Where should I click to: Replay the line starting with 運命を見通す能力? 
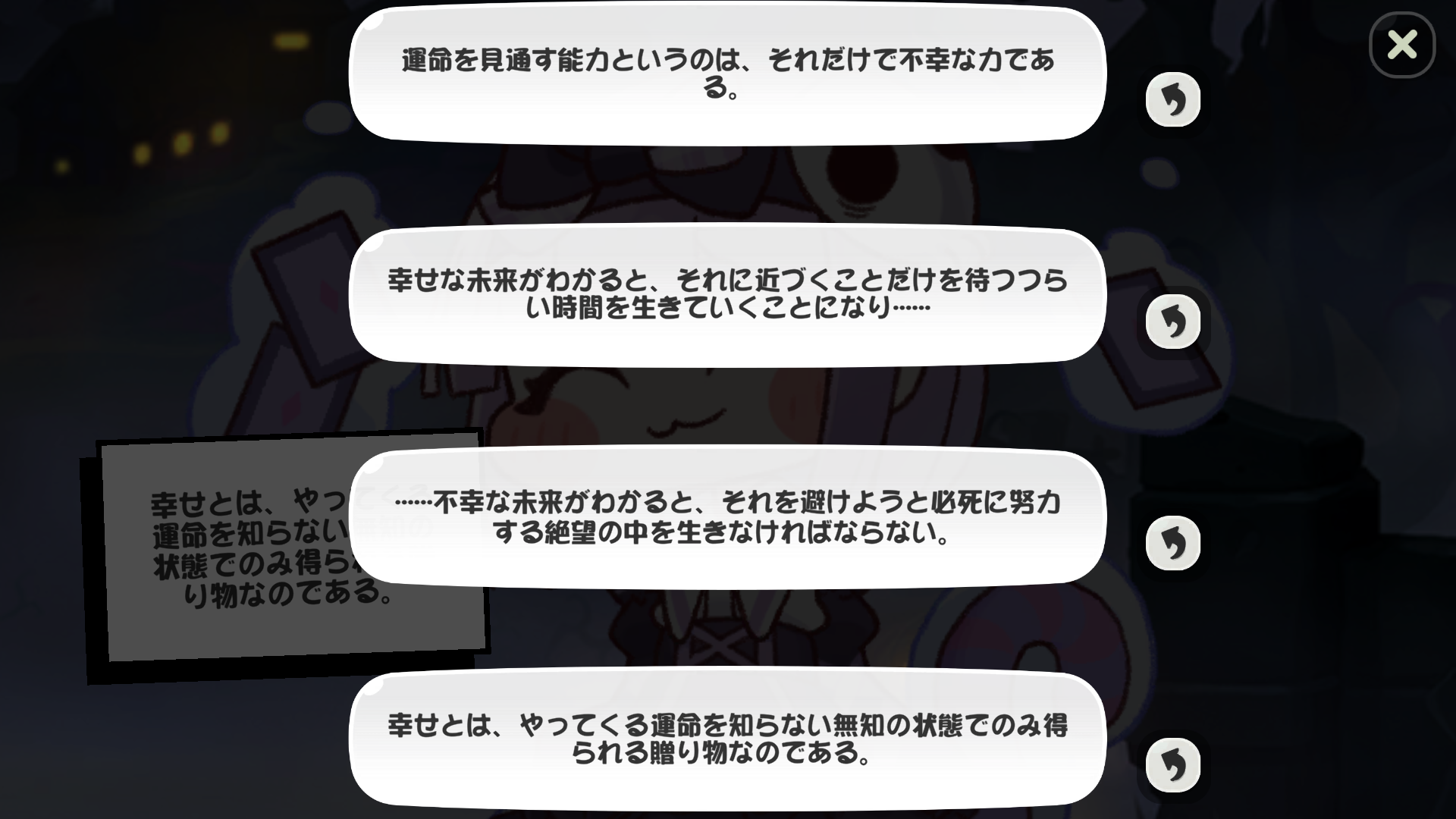[x=1172, y=100]
